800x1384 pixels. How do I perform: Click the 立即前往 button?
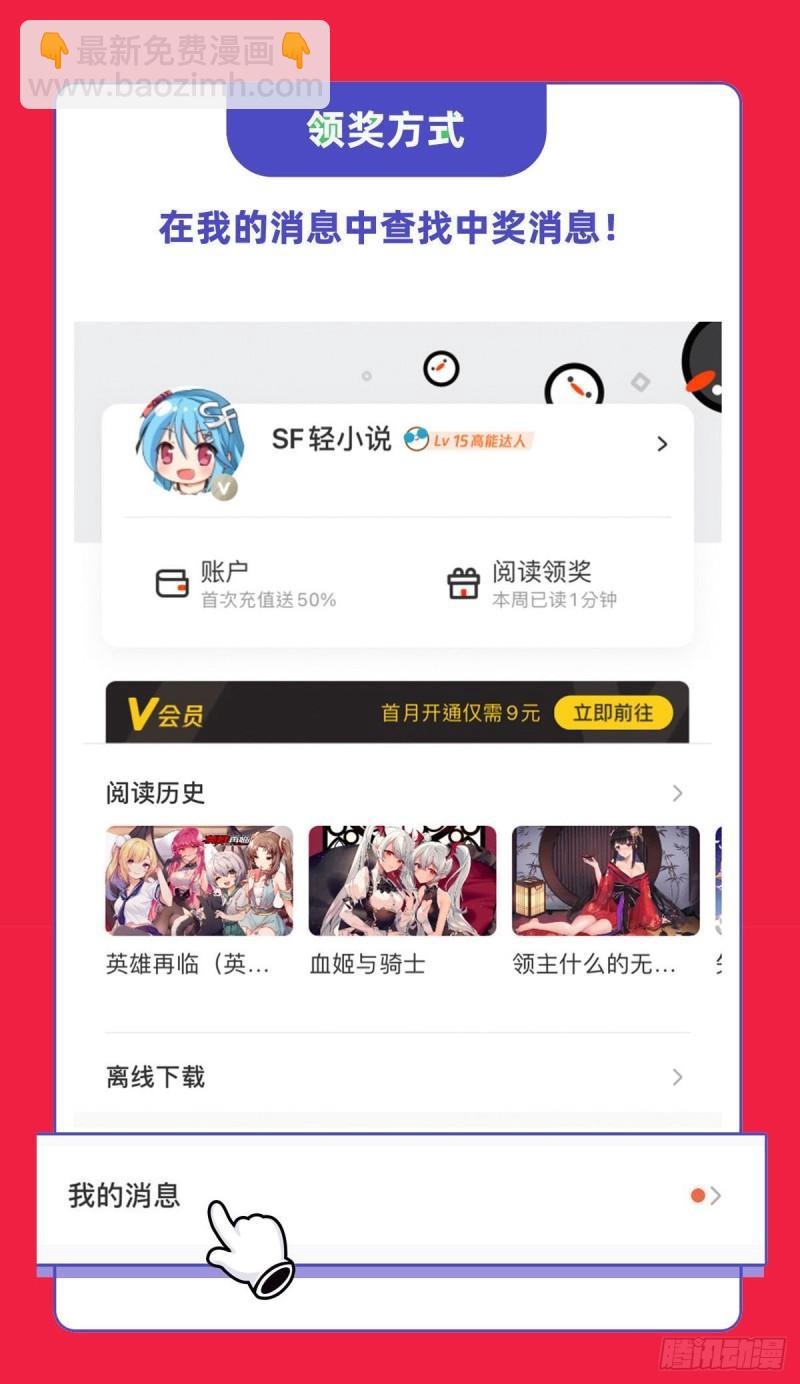tap(615, 714)
